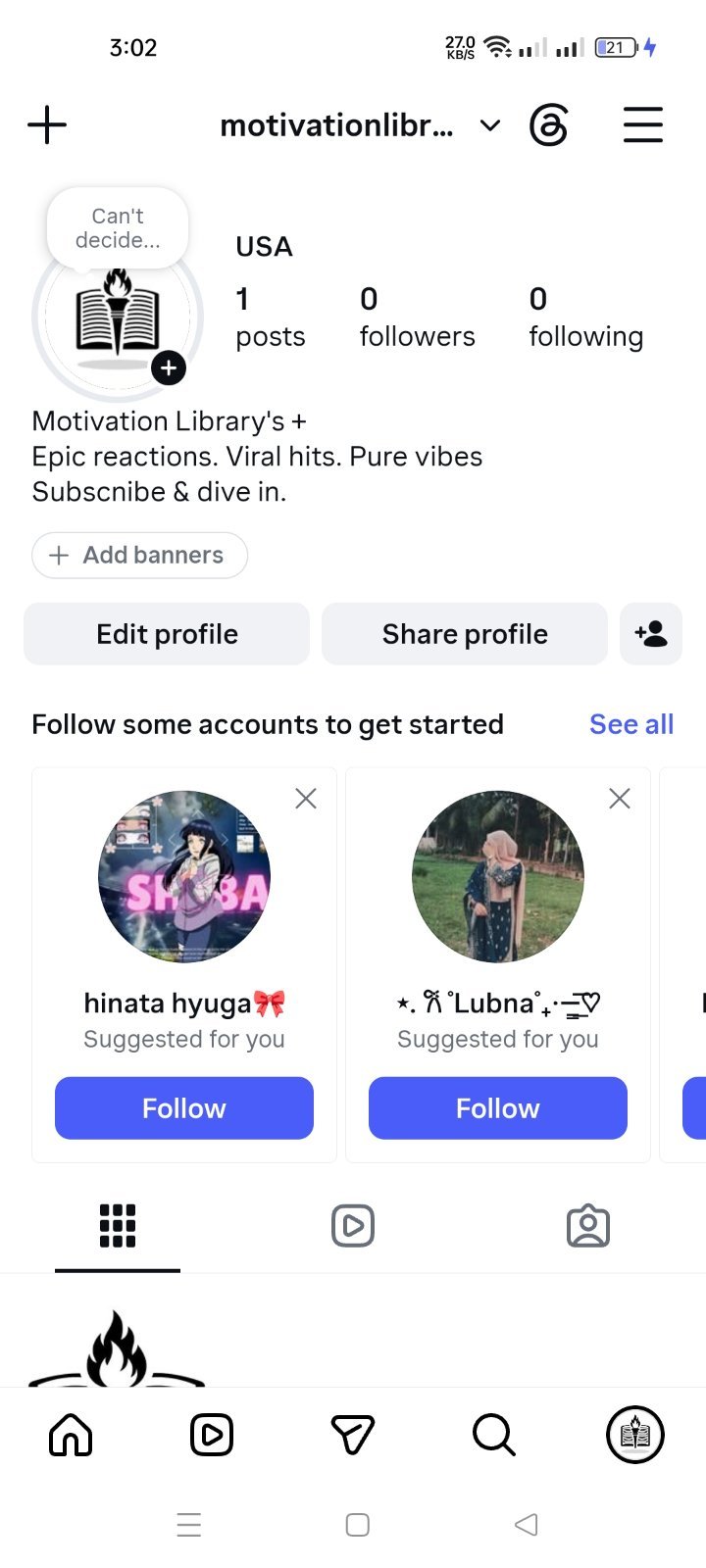The width and height of the screenshot is (706, 1568).
Task: Open the hamburger settings menu
Action: point(643,125)
